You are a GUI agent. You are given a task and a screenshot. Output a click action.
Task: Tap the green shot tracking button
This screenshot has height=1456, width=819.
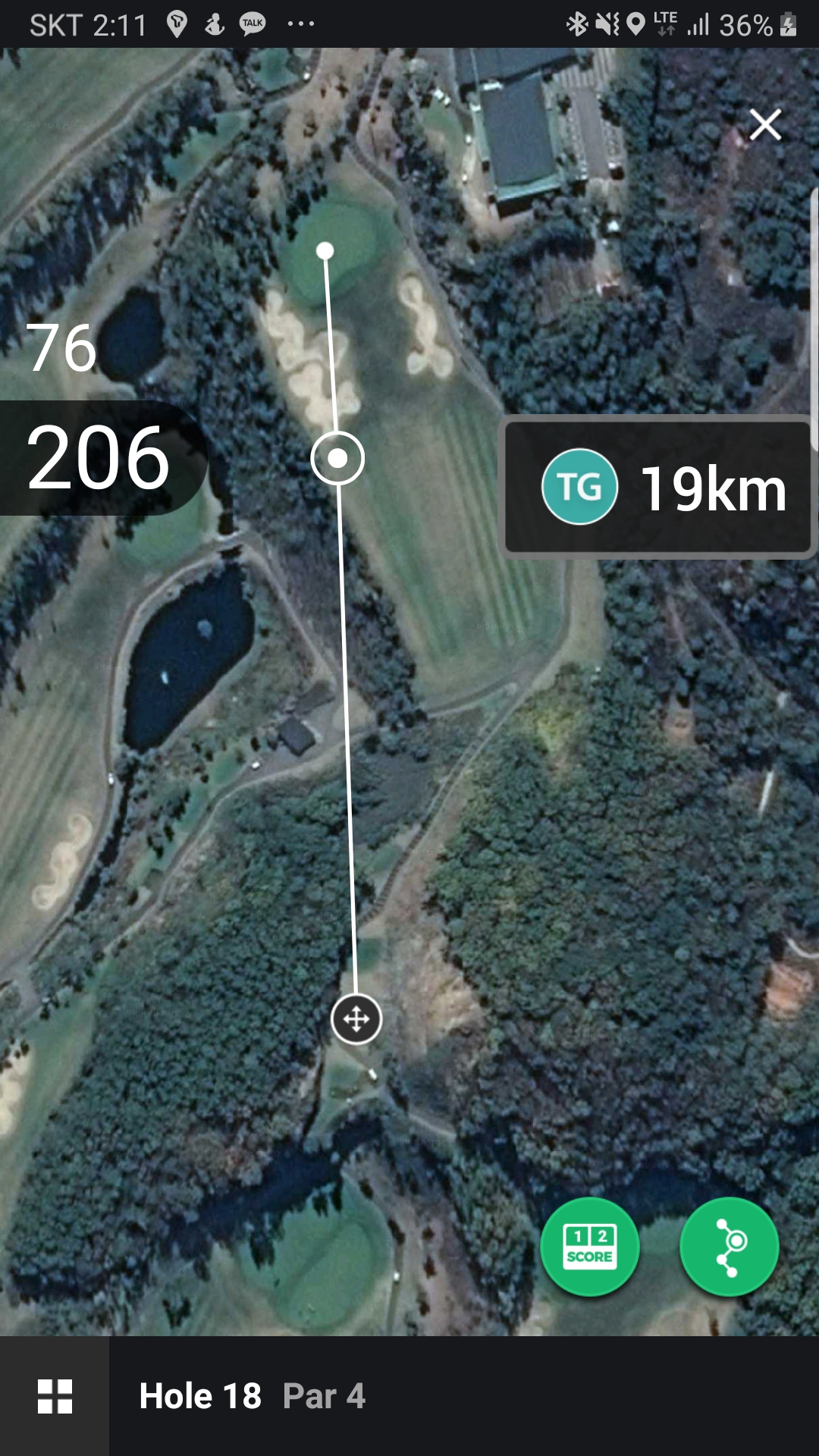729,1246
